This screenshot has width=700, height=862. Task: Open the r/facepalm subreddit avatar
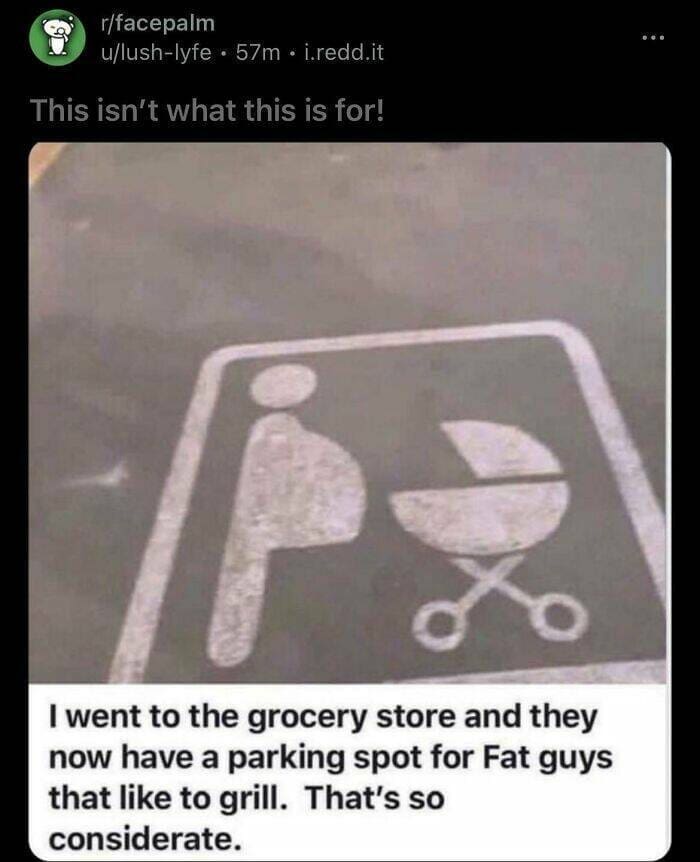pyautogui.click(x=58, y=37)
